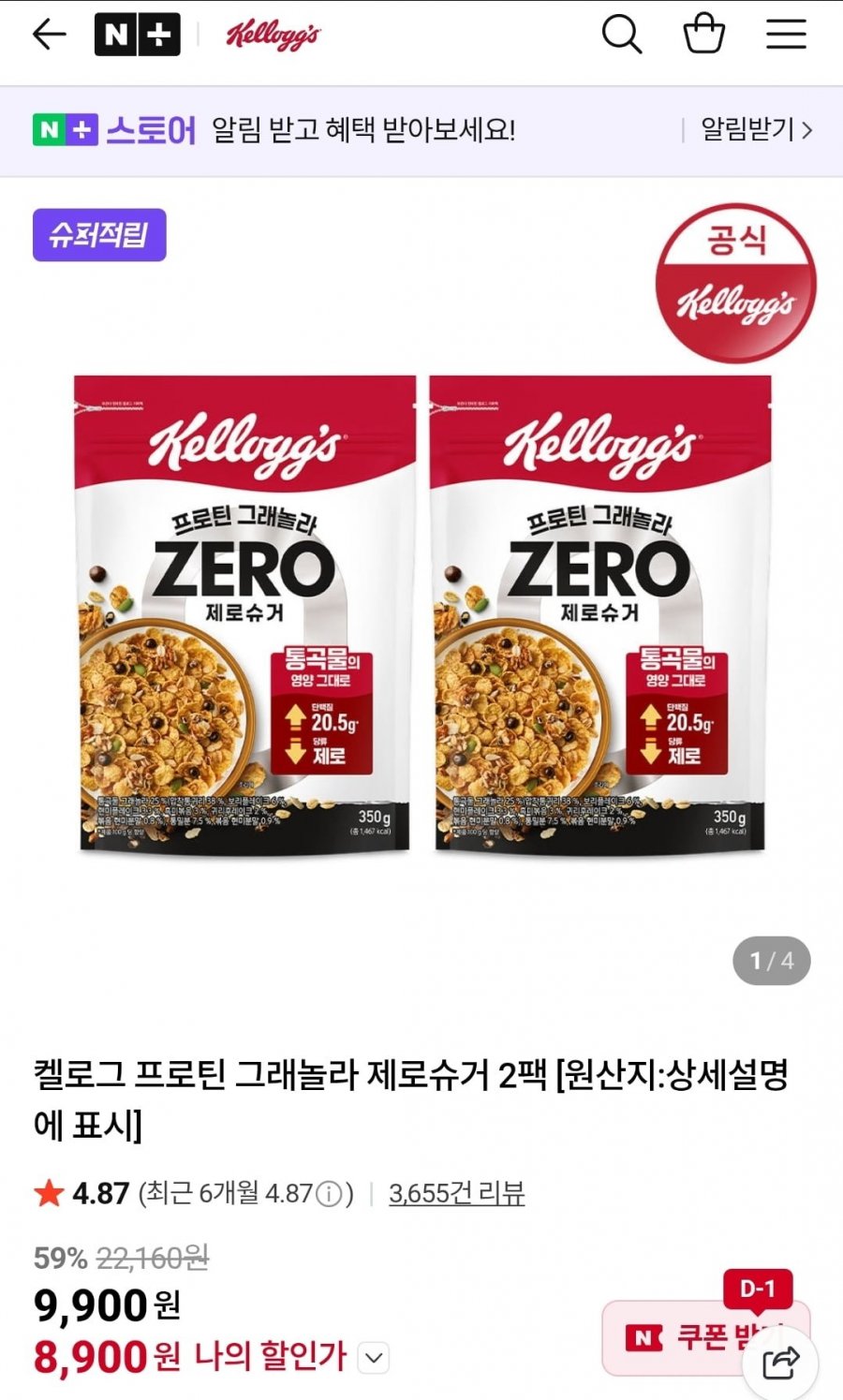Open the search icon
The image size is (843, 1400).
[x=621, y=36]
